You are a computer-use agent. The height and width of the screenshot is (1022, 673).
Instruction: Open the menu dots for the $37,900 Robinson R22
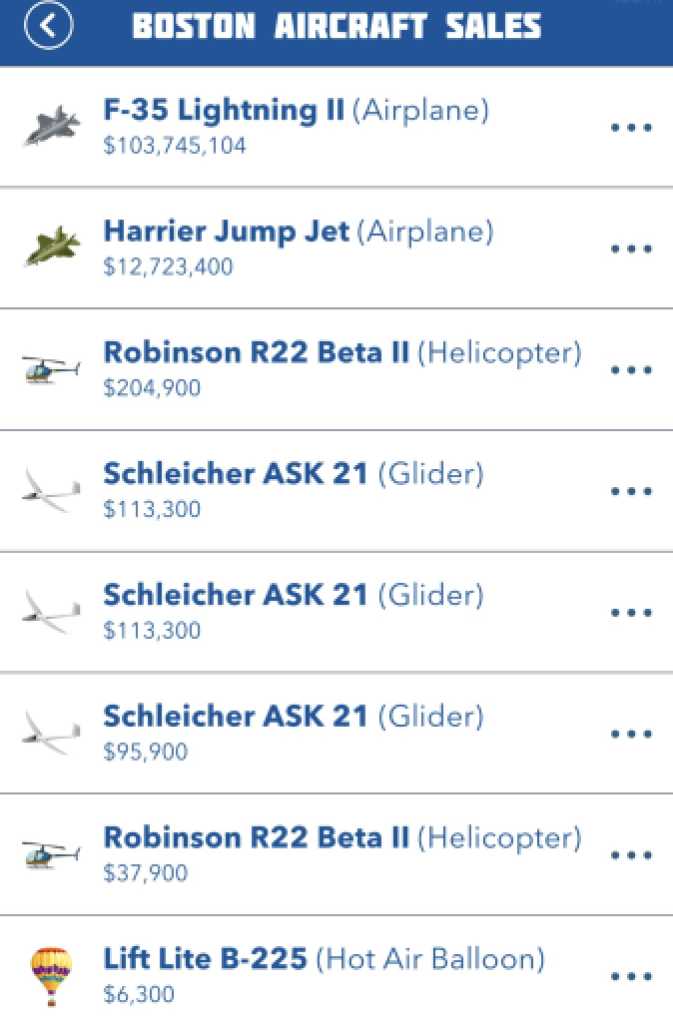[631, 855]
